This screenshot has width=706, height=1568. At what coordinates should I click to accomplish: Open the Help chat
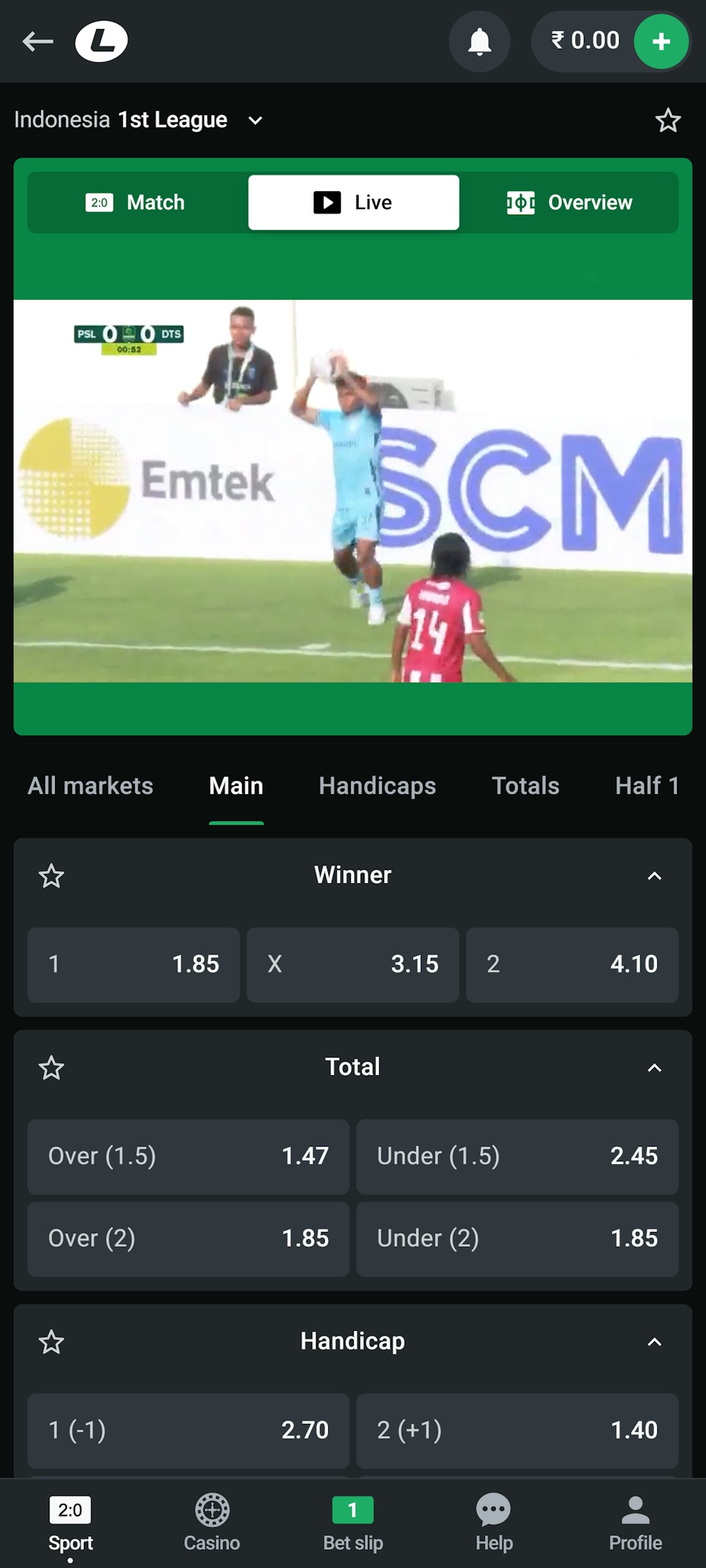(x=493, y=1522)
